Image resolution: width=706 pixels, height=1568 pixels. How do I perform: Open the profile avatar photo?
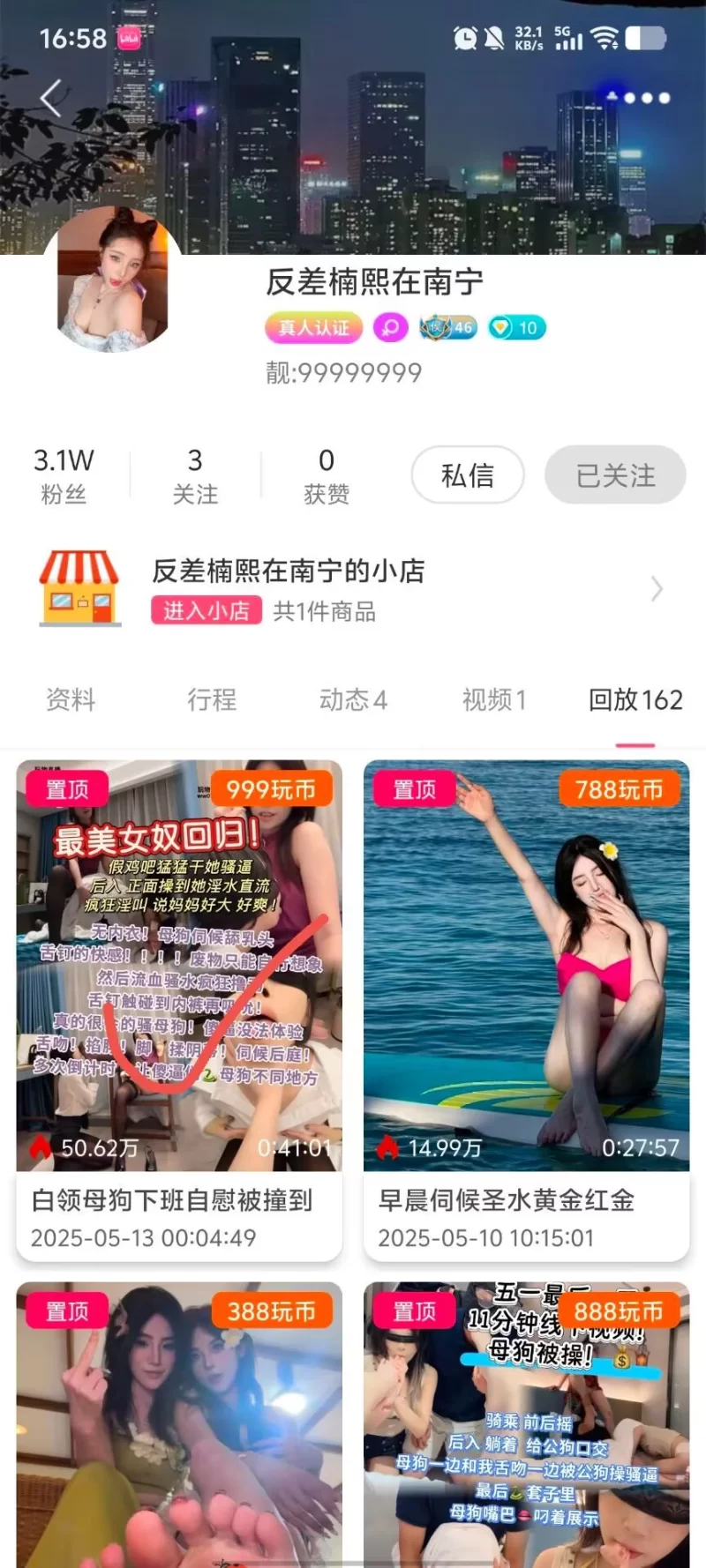click(113, 279)
